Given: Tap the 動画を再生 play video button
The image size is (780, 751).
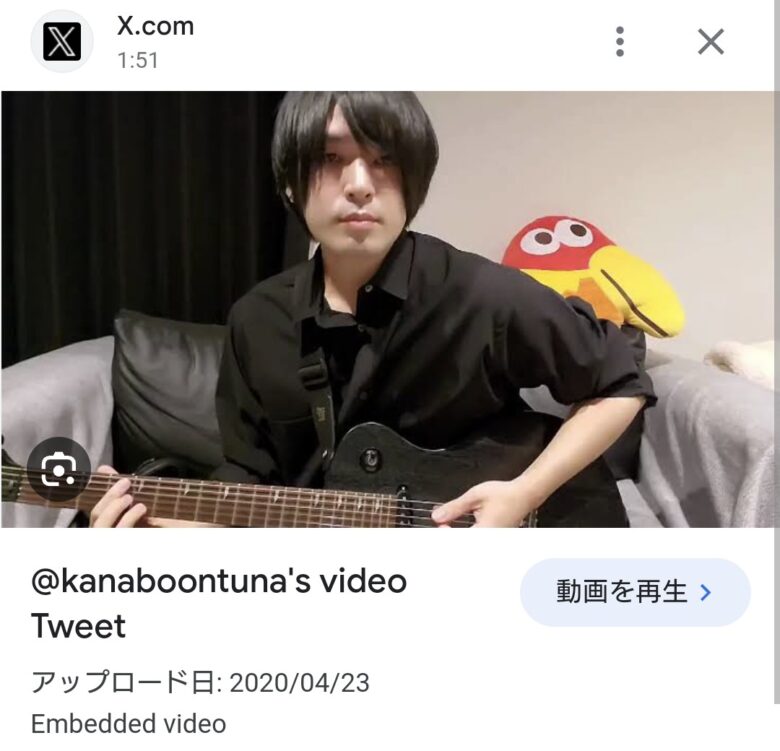Looking at the screenshot, I should pyautogui.click(x=634, y=592).
